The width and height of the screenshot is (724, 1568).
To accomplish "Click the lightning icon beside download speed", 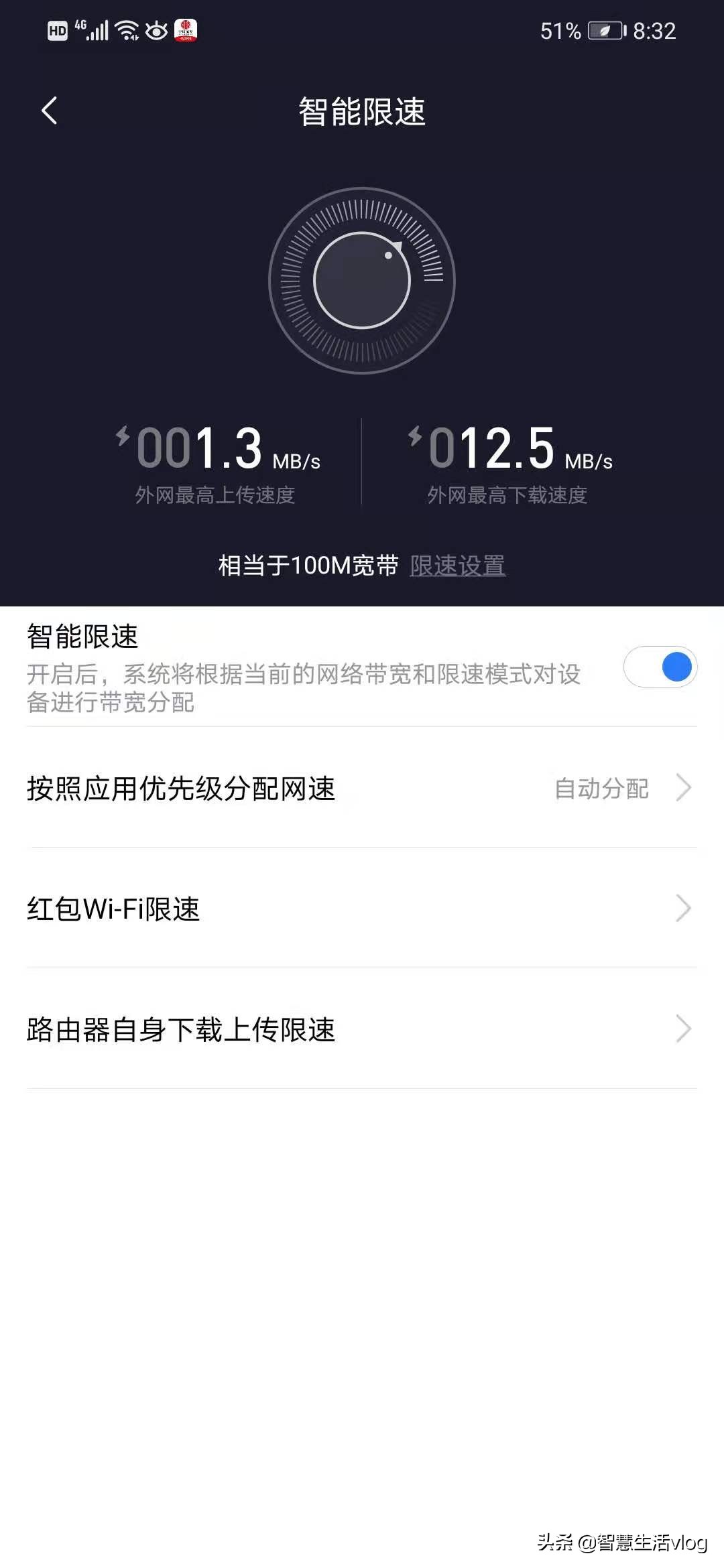I will (416, 437).
